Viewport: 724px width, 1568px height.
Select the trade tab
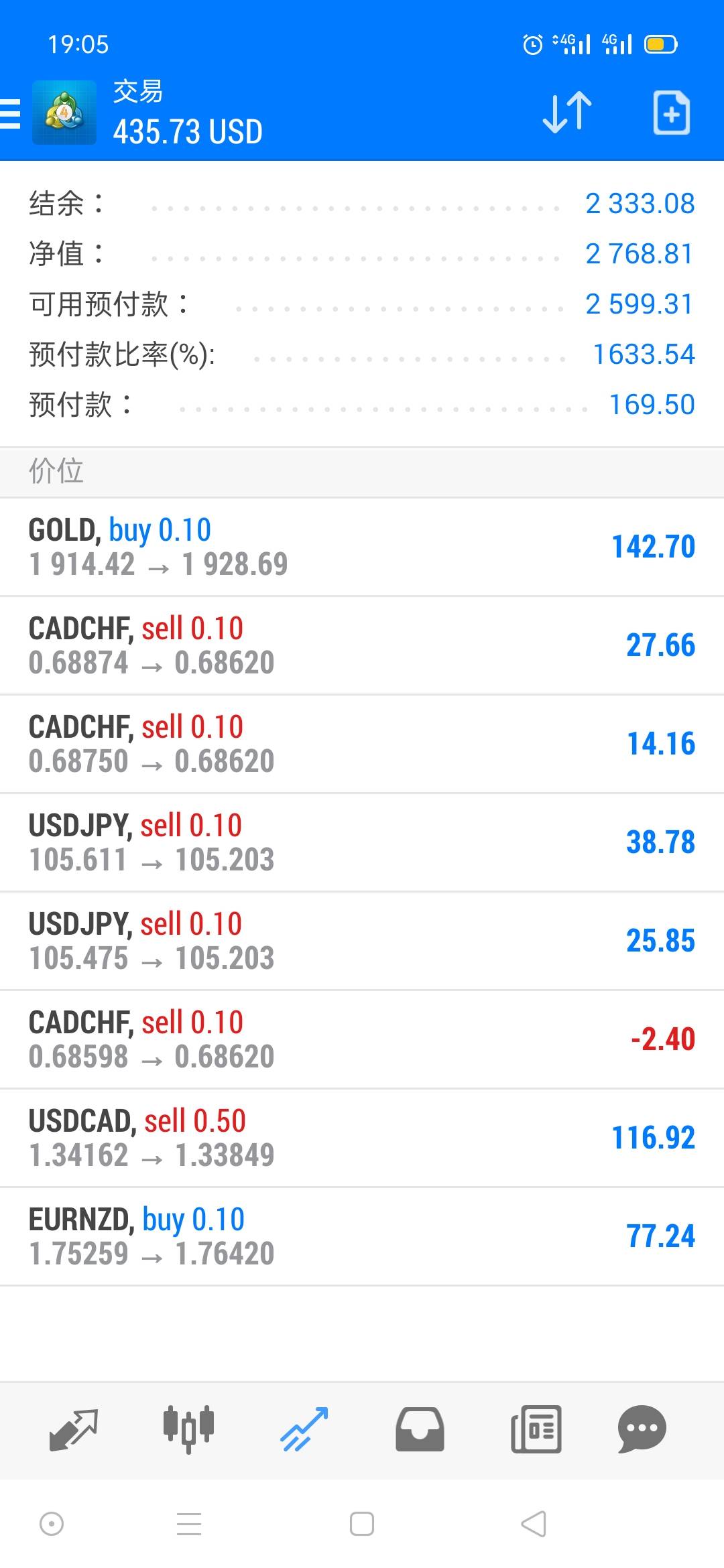tap(304, 1429)
